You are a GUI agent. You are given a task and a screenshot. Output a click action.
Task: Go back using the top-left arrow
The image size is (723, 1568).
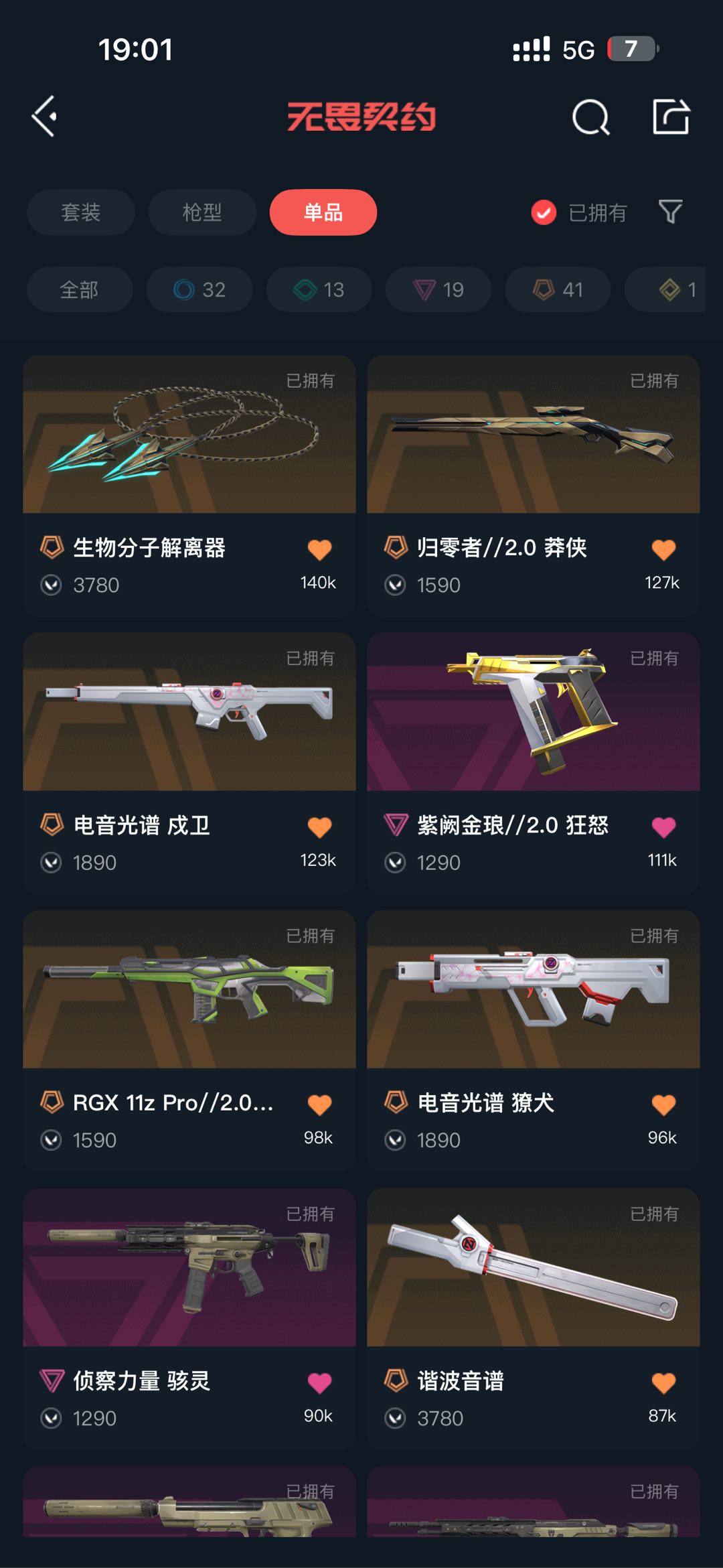(x=44, y=117)
